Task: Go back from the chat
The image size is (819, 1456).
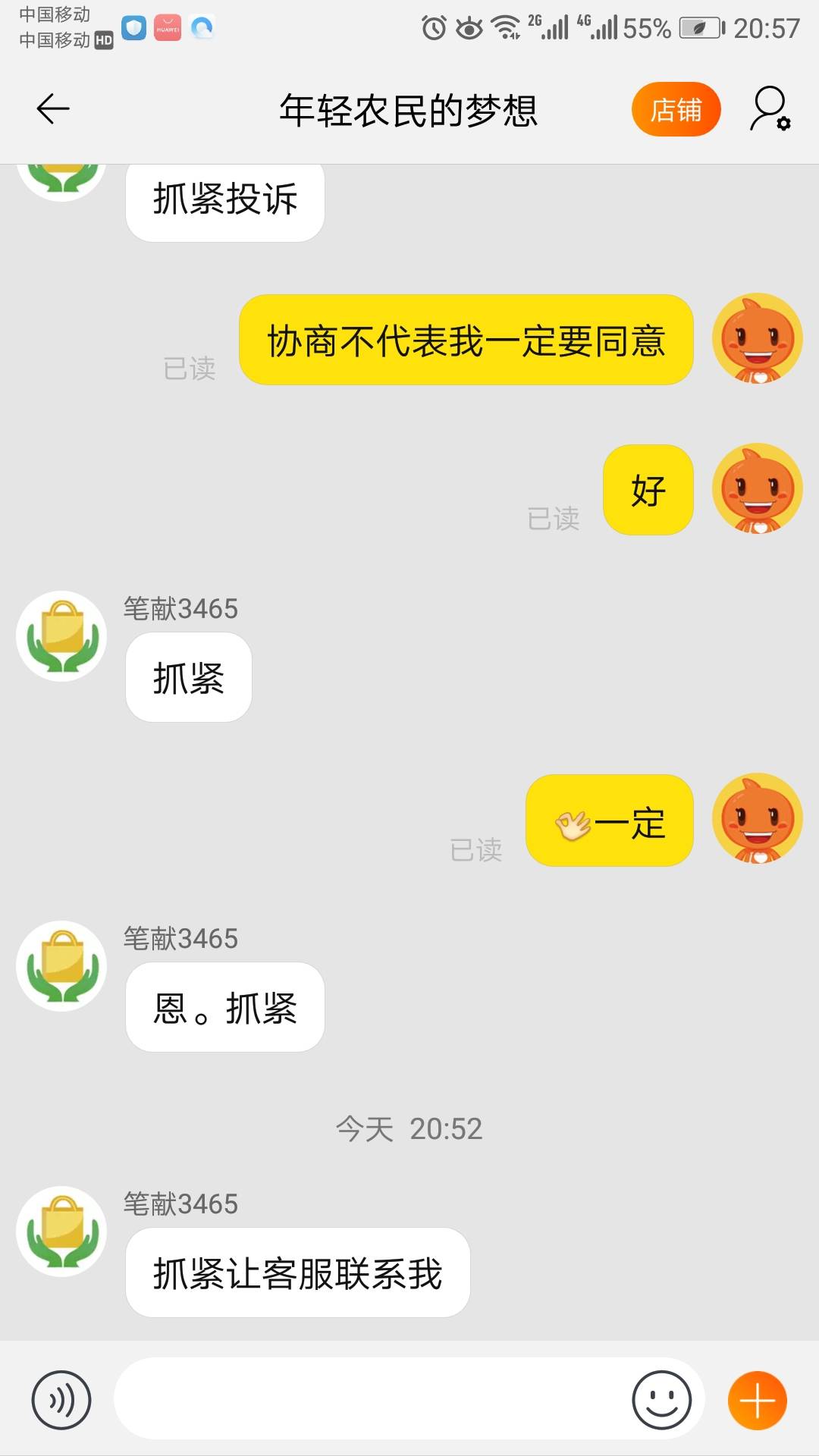Action: click(x=53, y=110)
